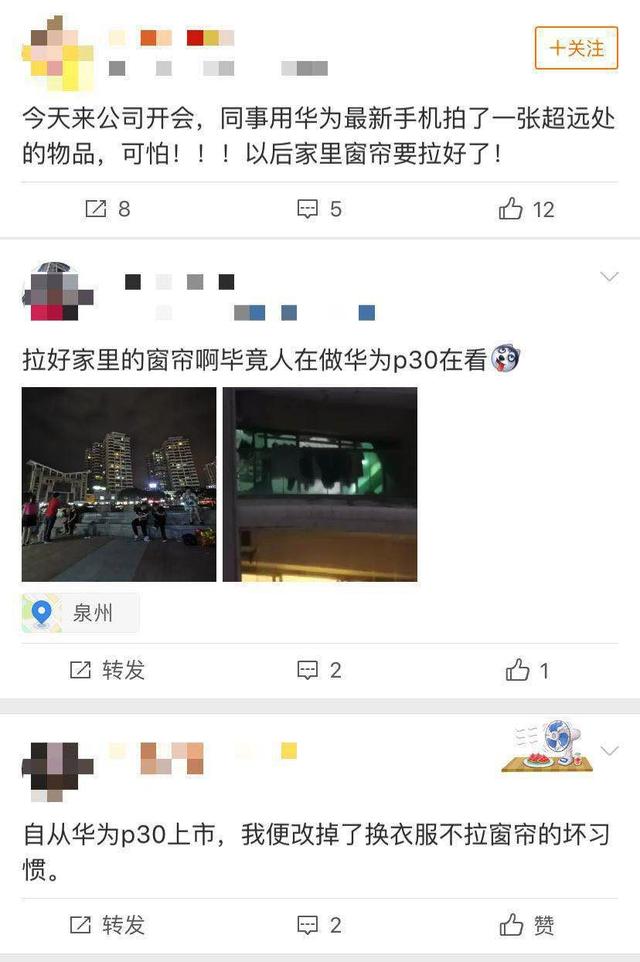Tap 转发 under the 泉州 post

pyautogui.click(x=108, y=670)
